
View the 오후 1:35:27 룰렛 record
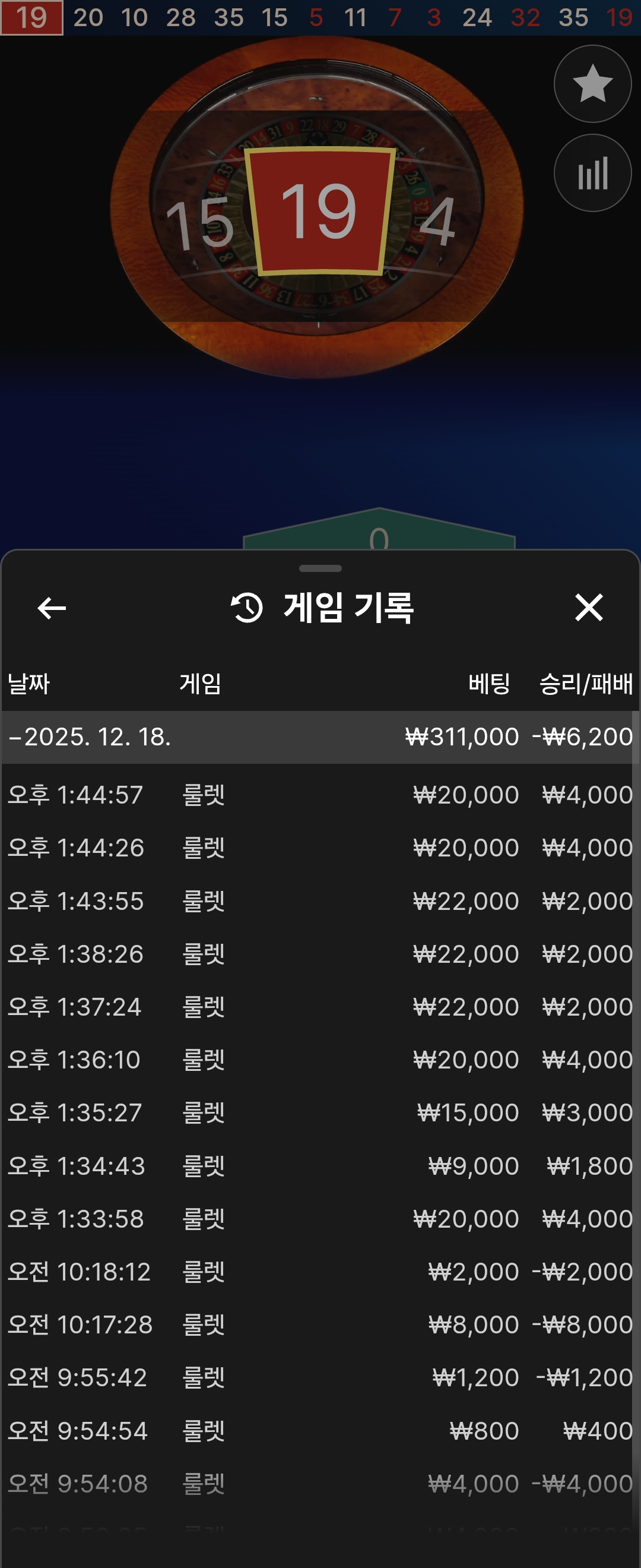pyautogui.click(x=320, y=1112)
